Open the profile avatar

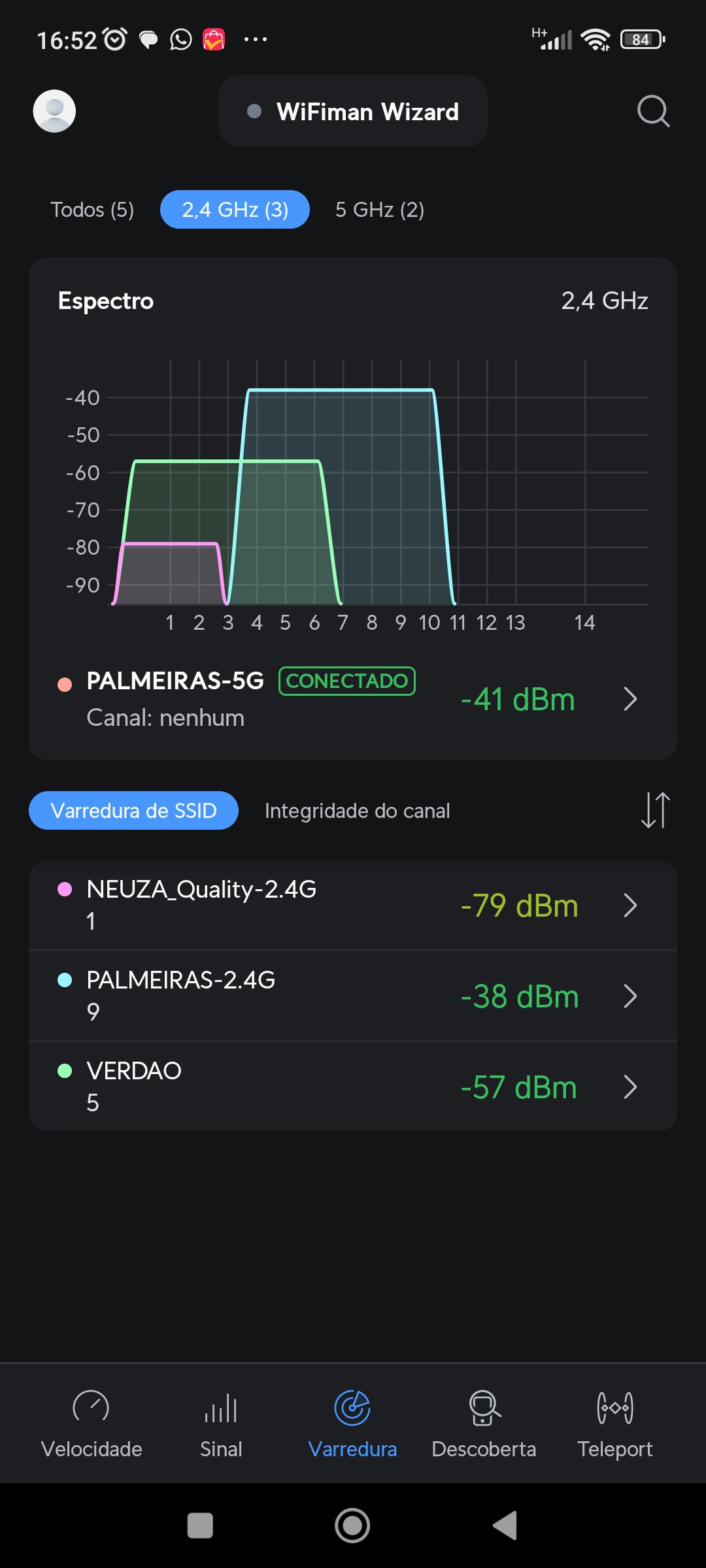[54, 111]
